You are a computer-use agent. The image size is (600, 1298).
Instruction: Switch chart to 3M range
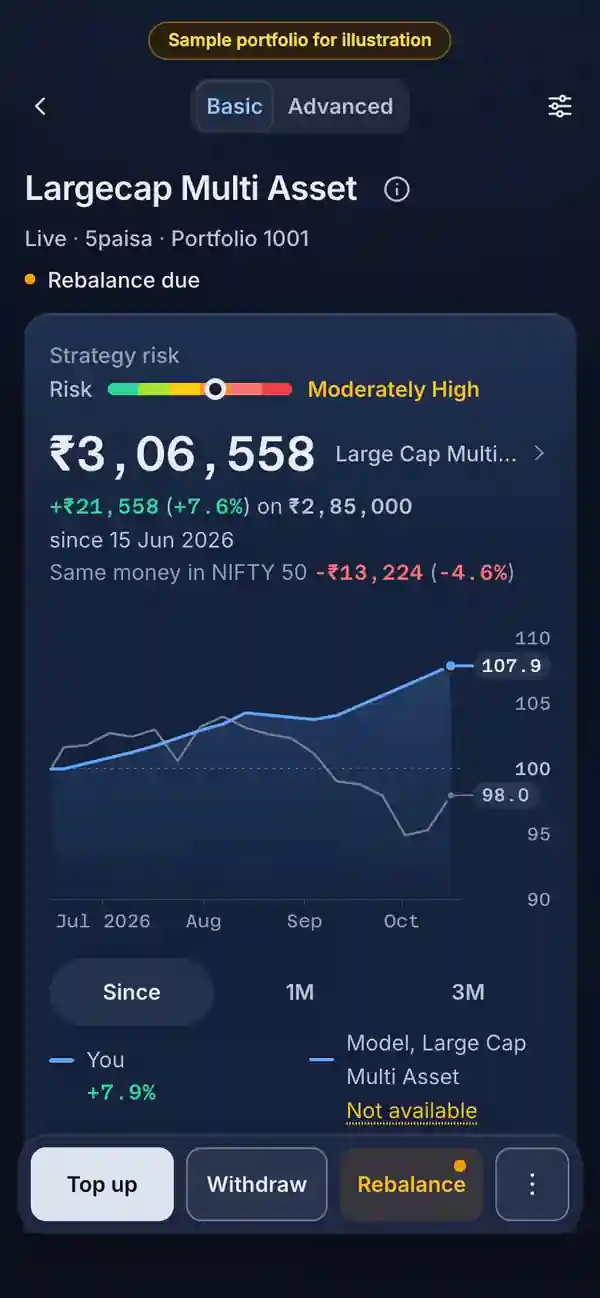[x=468, y=992]
